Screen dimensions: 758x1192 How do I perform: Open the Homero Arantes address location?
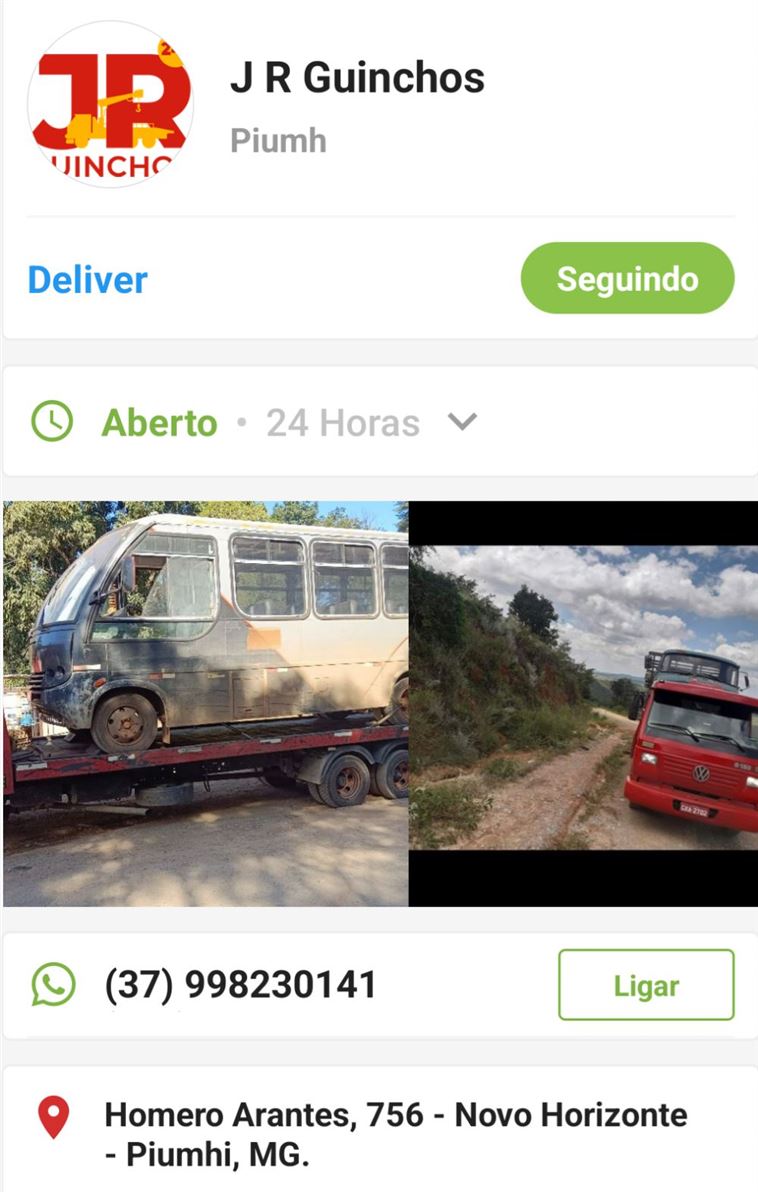(395, 1134)
